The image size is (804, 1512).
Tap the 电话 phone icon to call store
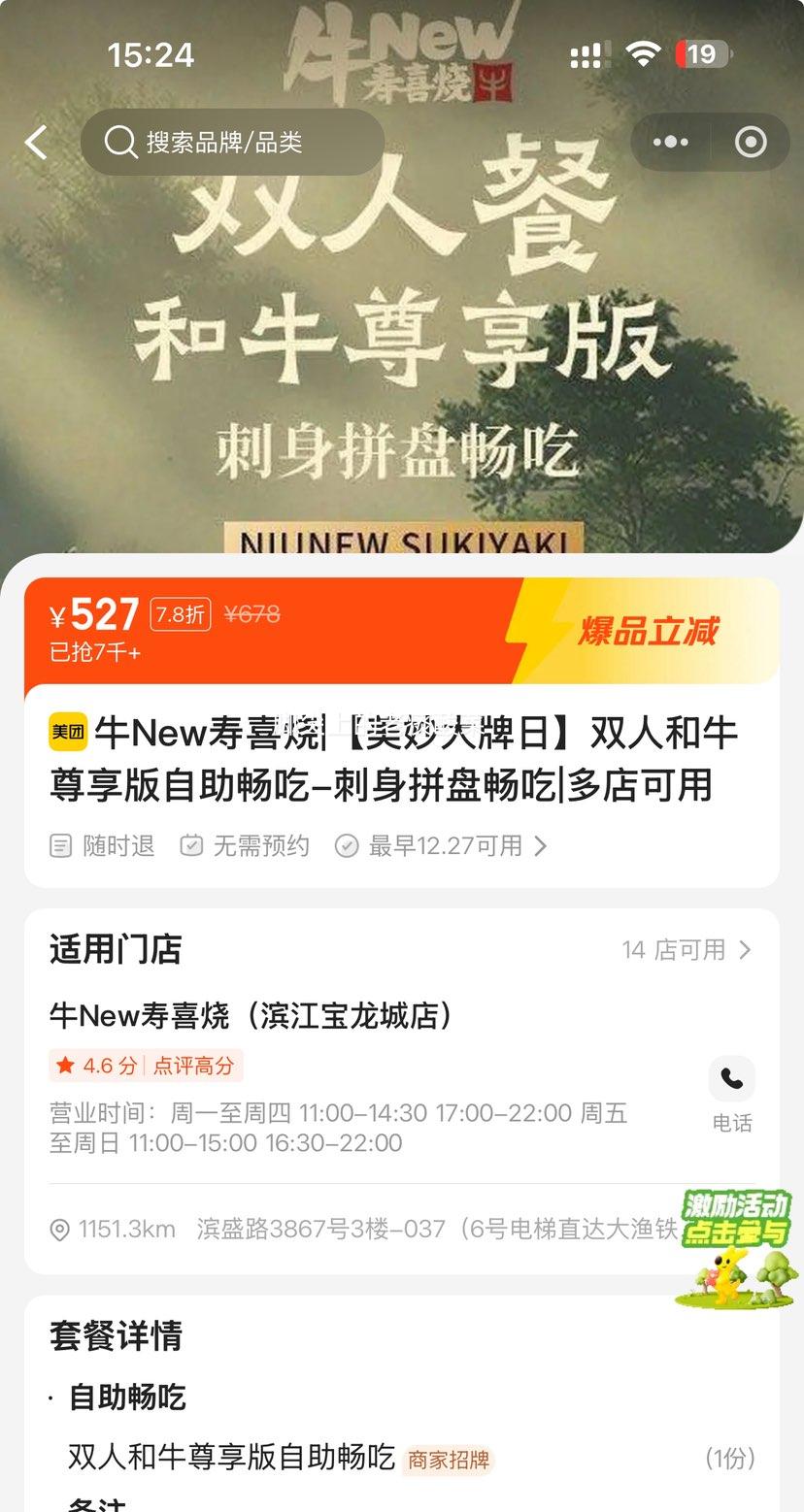coord(731,1078)
